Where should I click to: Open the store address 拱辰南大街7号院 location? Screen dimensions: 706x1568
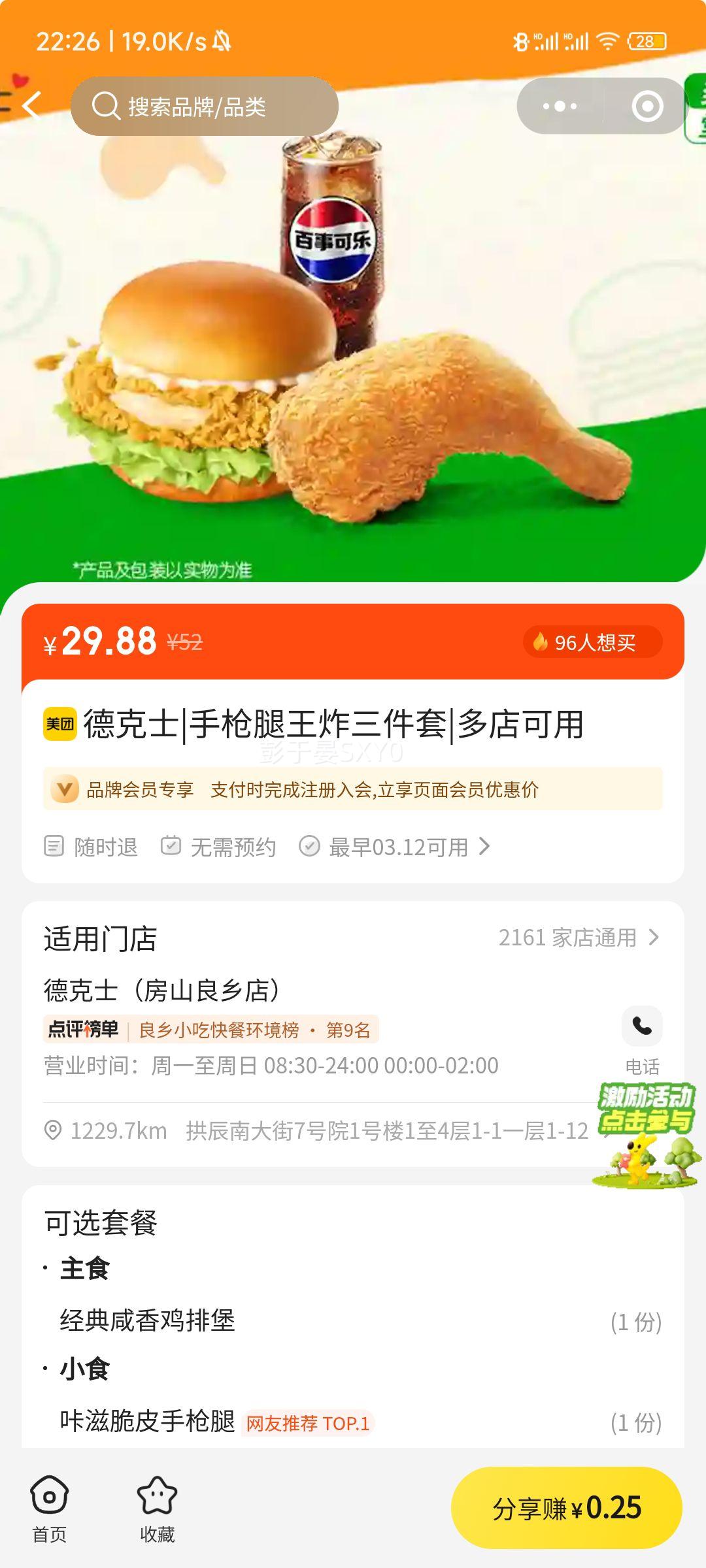coord(327,1131)
